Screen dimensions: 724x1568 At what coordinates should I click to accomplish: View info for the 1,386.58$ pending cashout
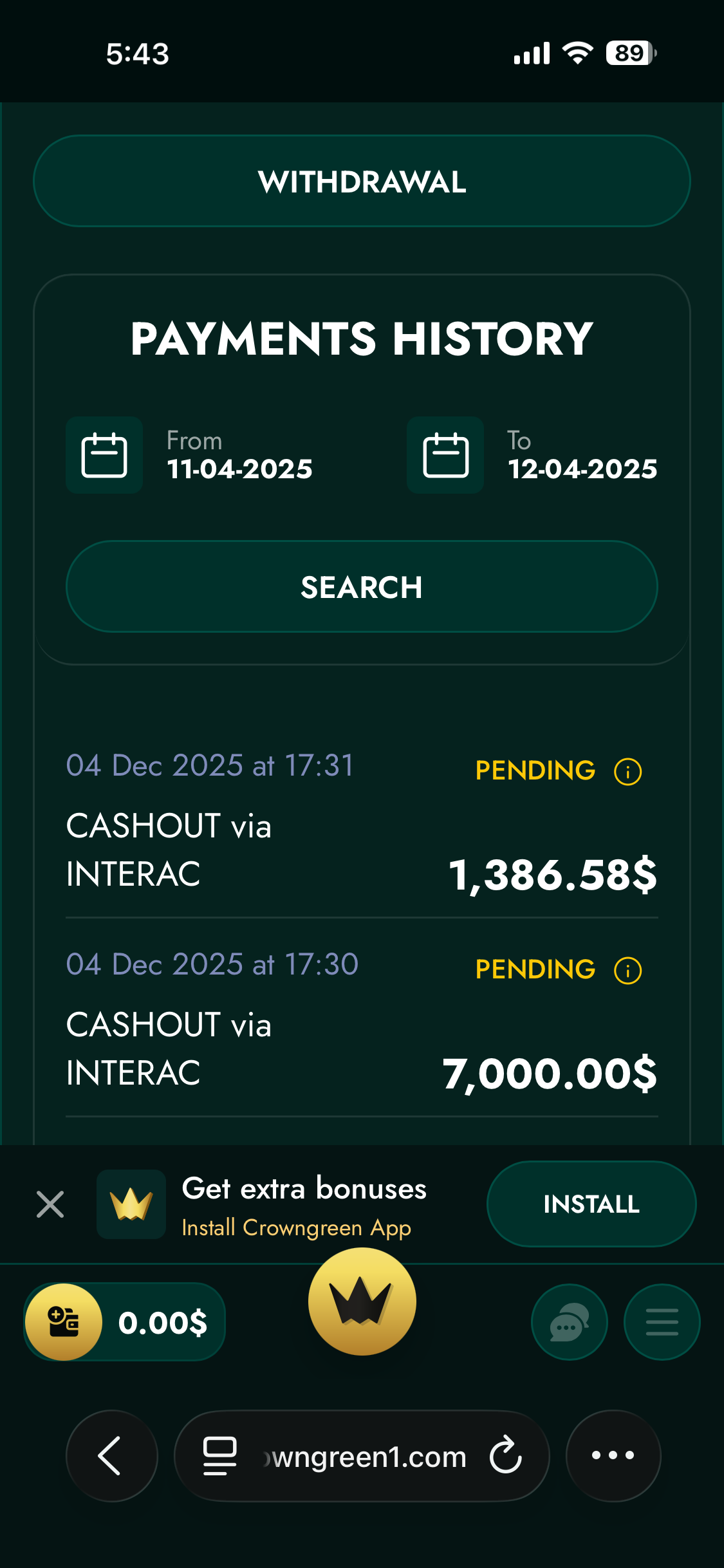(x=627, y=771)
